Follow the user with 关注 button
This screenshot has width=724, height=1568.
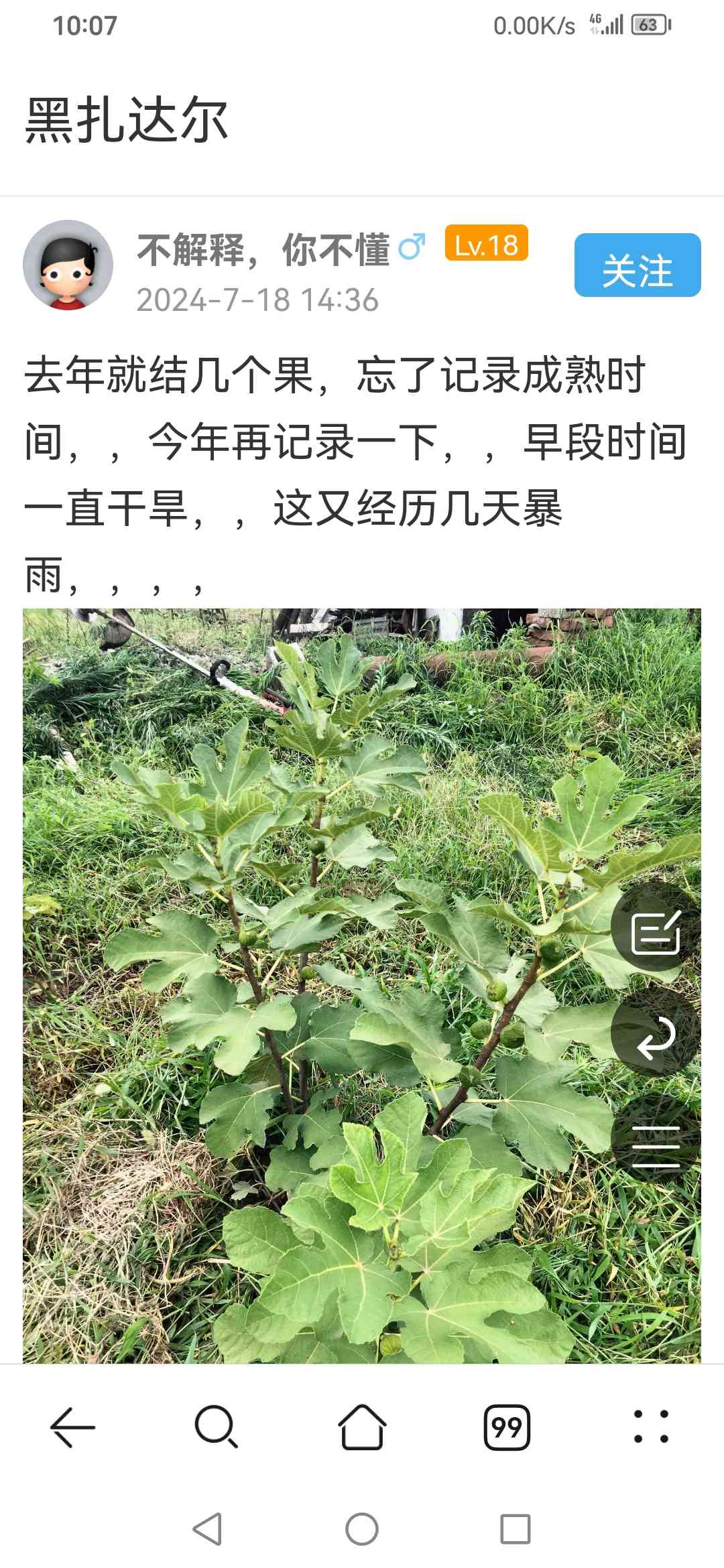tap(637, 265)
